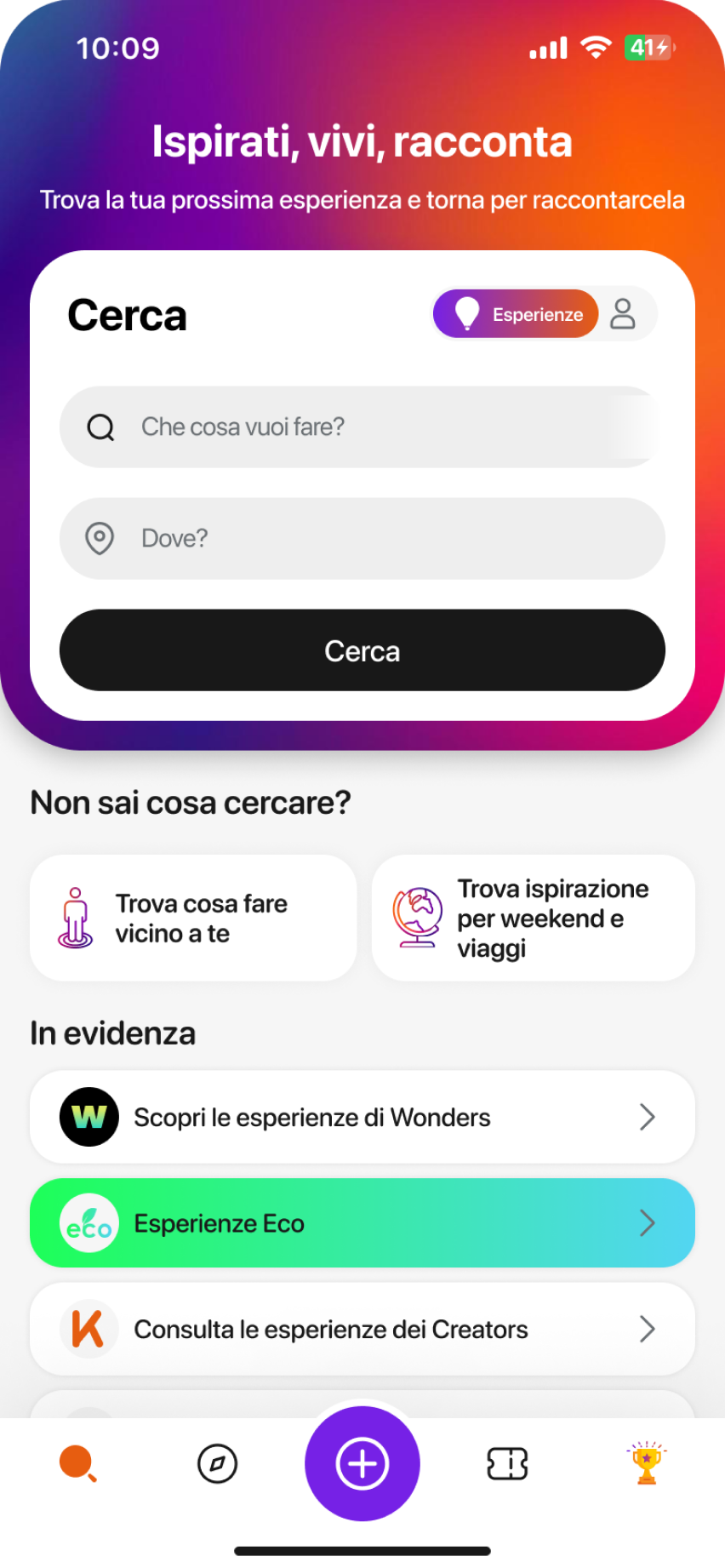Viewport: 725px width, 1568px height.
Task: Open 'Trova cosa fare vicino a te'
Action: click(193, 918)
